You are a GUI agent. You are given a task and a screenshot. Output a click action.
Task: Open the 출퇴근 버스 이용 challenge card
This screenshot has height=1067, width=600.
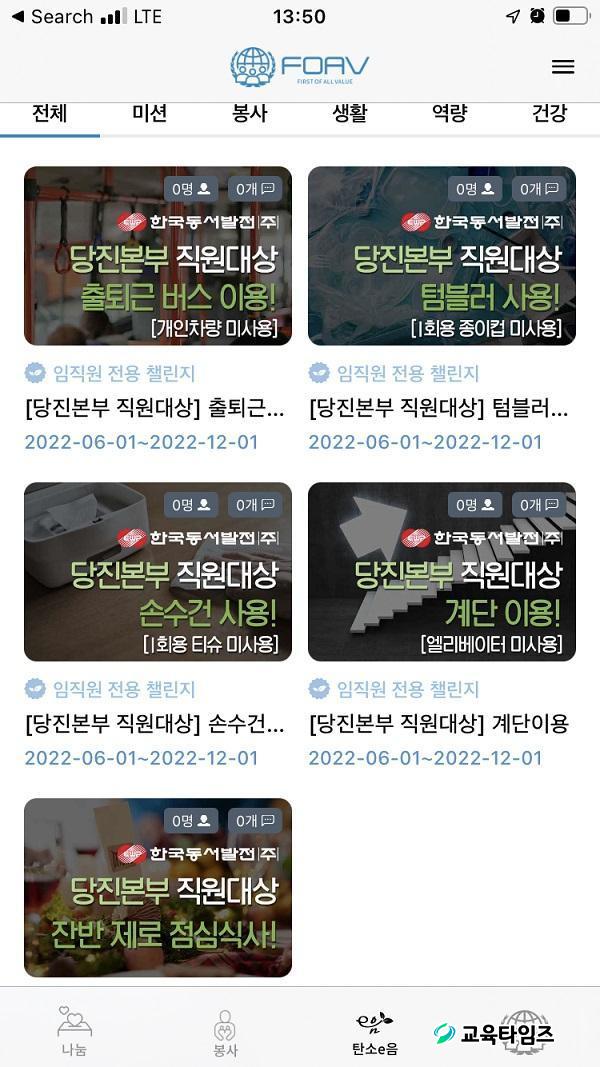point(158,256)
